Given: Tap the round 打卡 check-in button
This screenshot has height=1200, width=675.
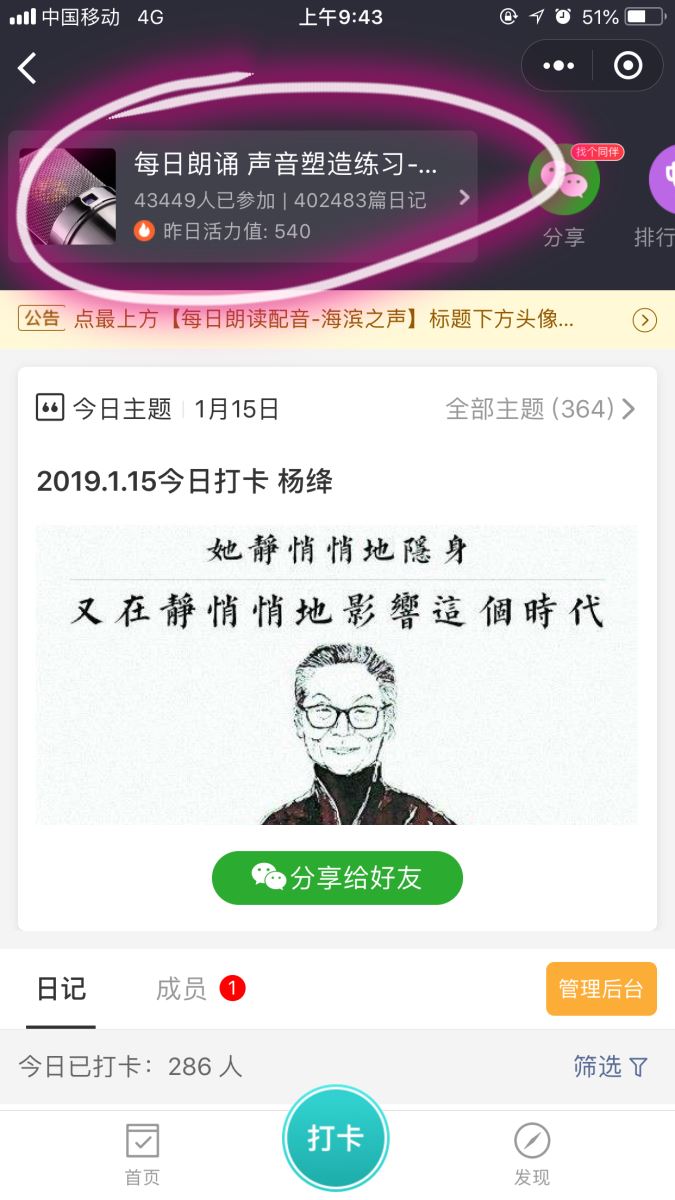Looking at the screenshot, I should coord(335,1138).
